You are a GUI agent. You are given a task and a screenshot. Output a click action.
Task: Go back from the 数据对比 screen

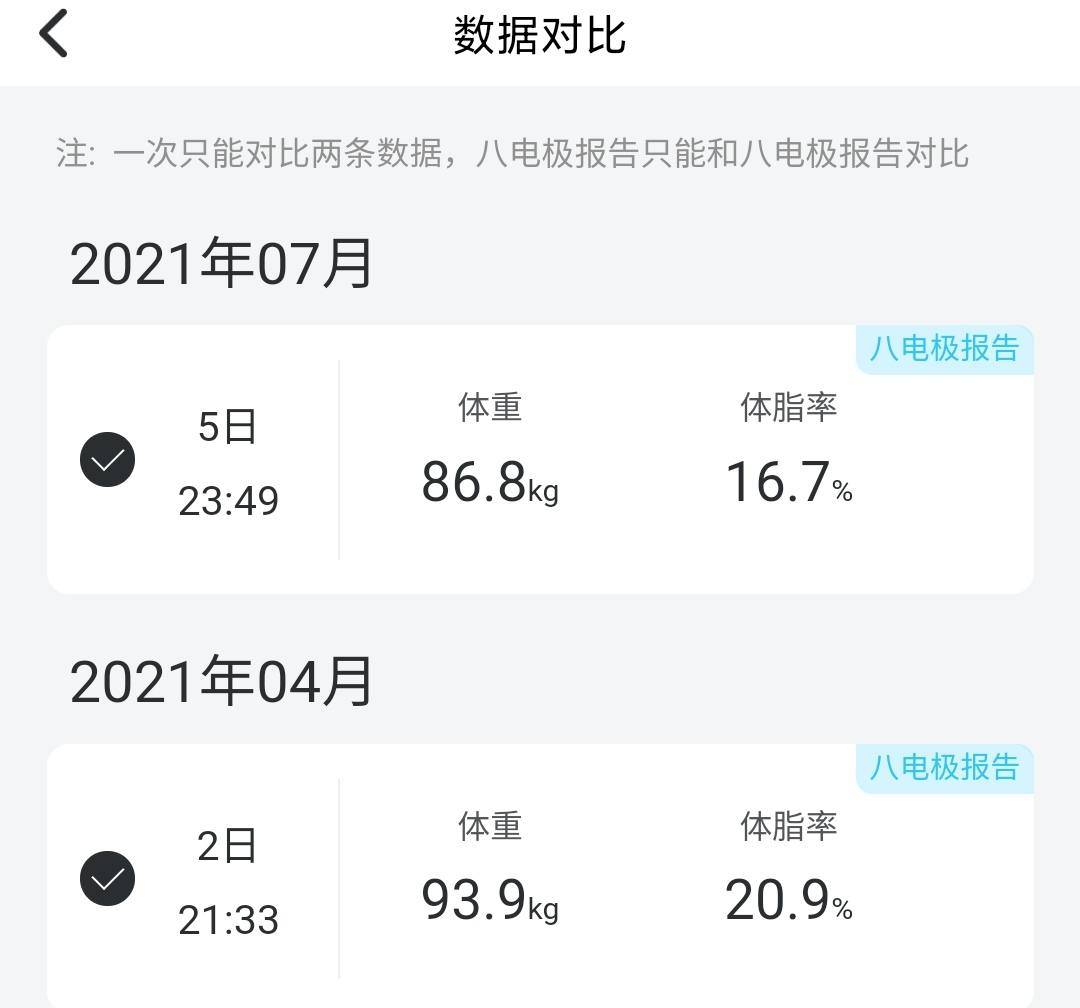pos(54,34)
